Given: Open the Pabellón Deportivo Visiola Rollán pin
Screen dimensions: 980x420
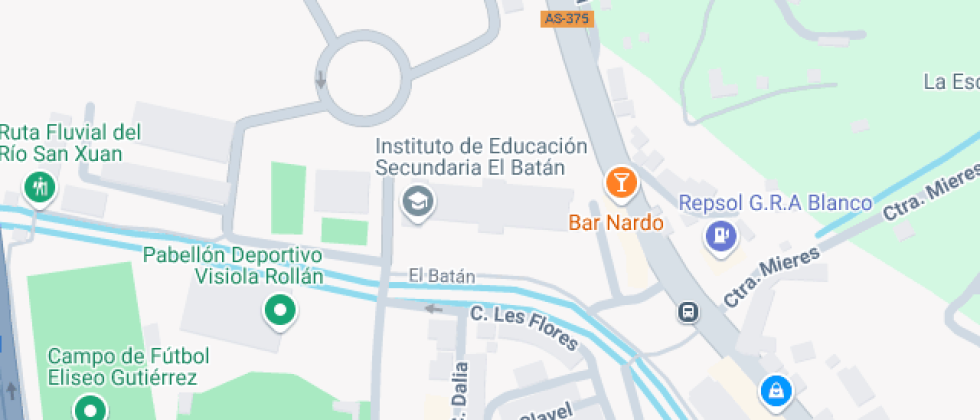Looking at the screenshot, I should tap(280, 310).
